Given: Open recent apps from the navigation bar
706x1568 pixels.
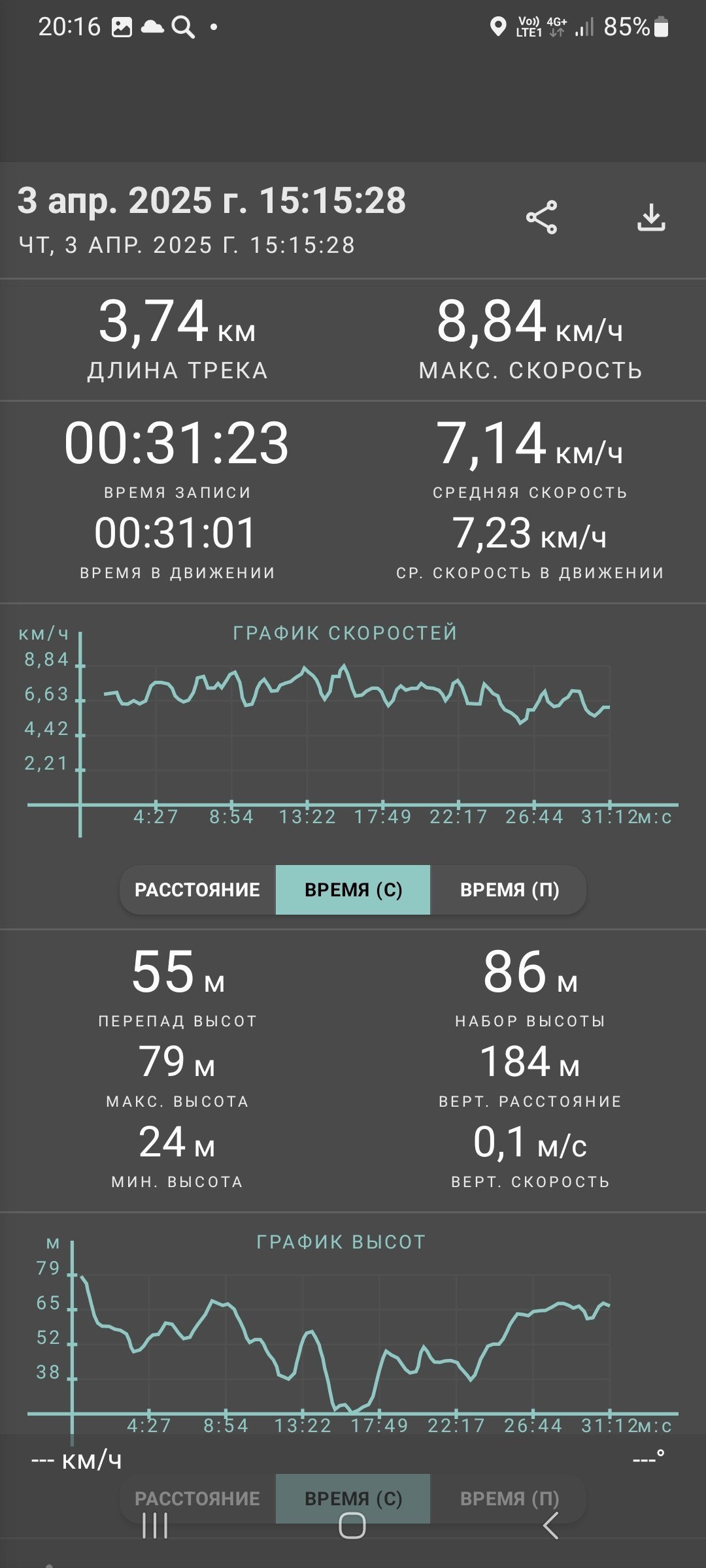Looking at the screenshot, I should click(155, 1526).
